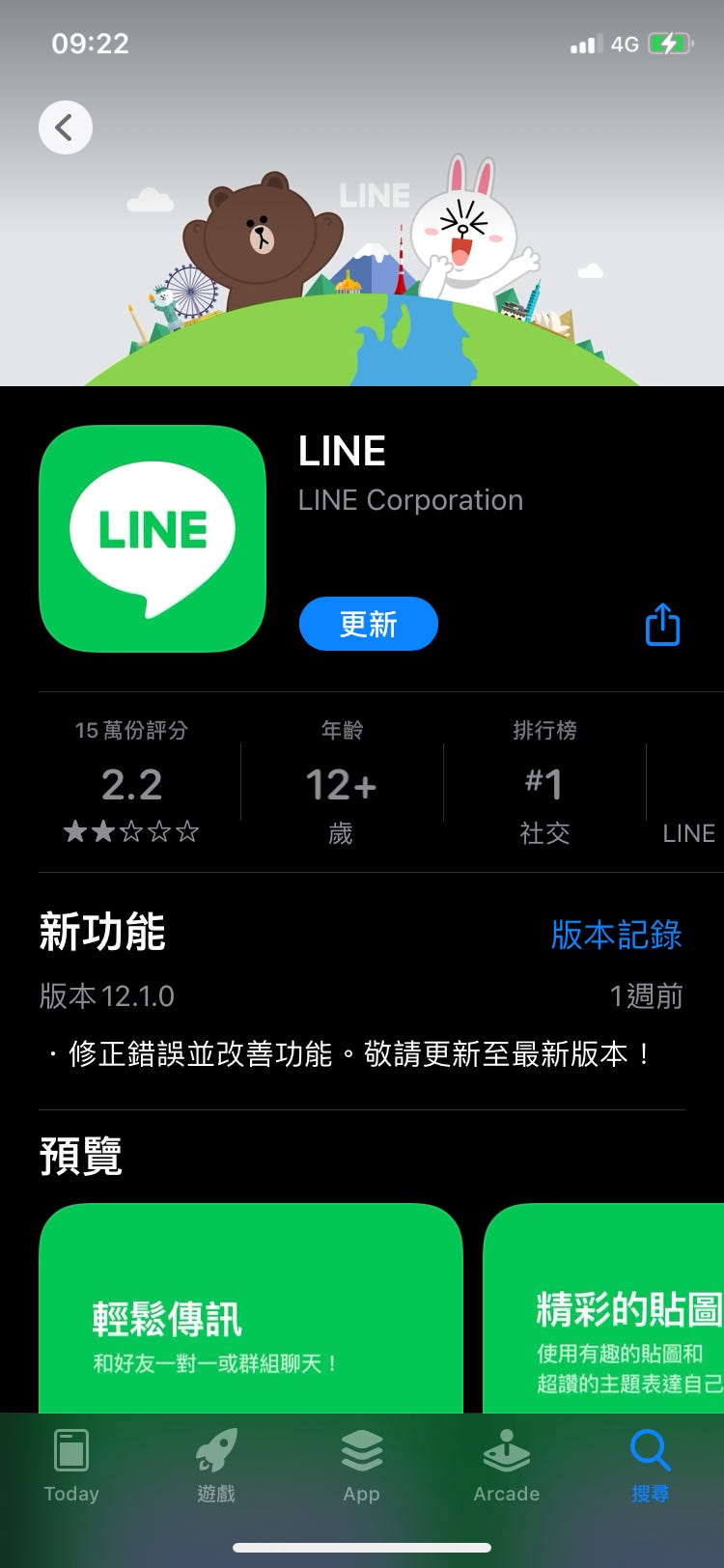Viewport: 724px width, 1568px height.
Task: Open the 搜尋 search tab
Action: click(x=650, y=1465)
